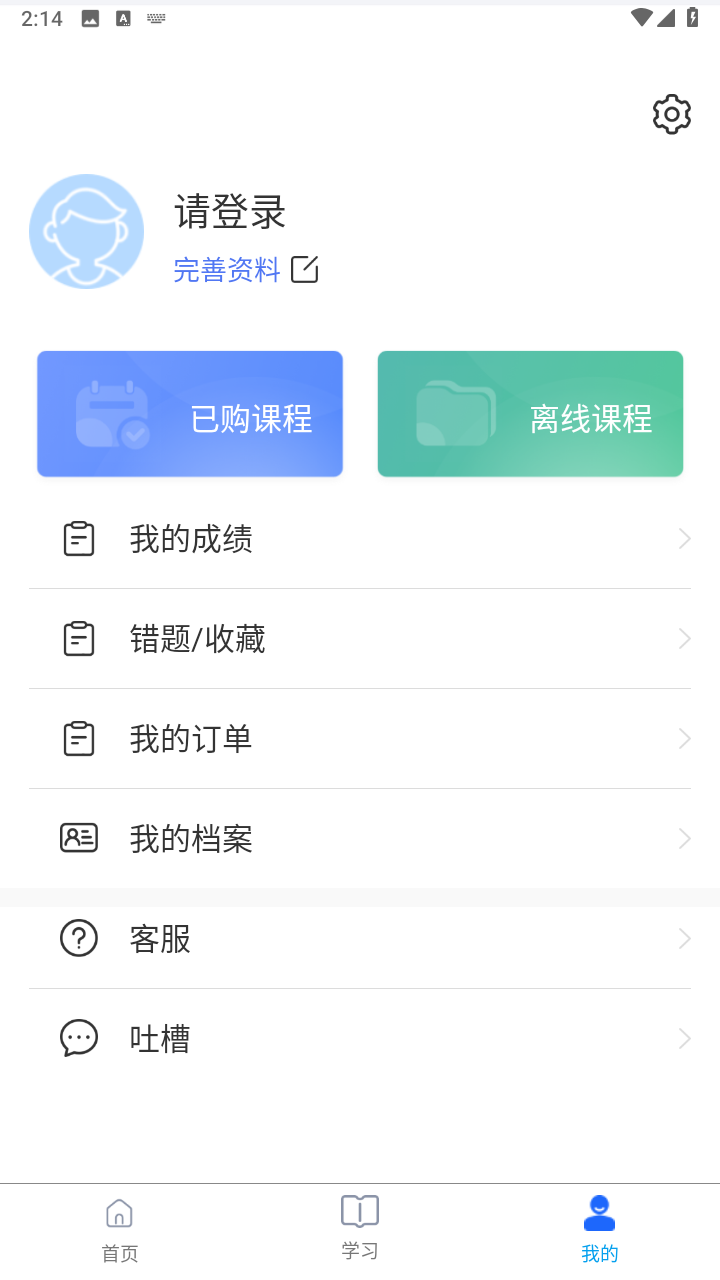Image resolution: width=720 pixels, height=1280 pixels.
Task: Tap 请登录 to sign in
Action: point(230,212)
